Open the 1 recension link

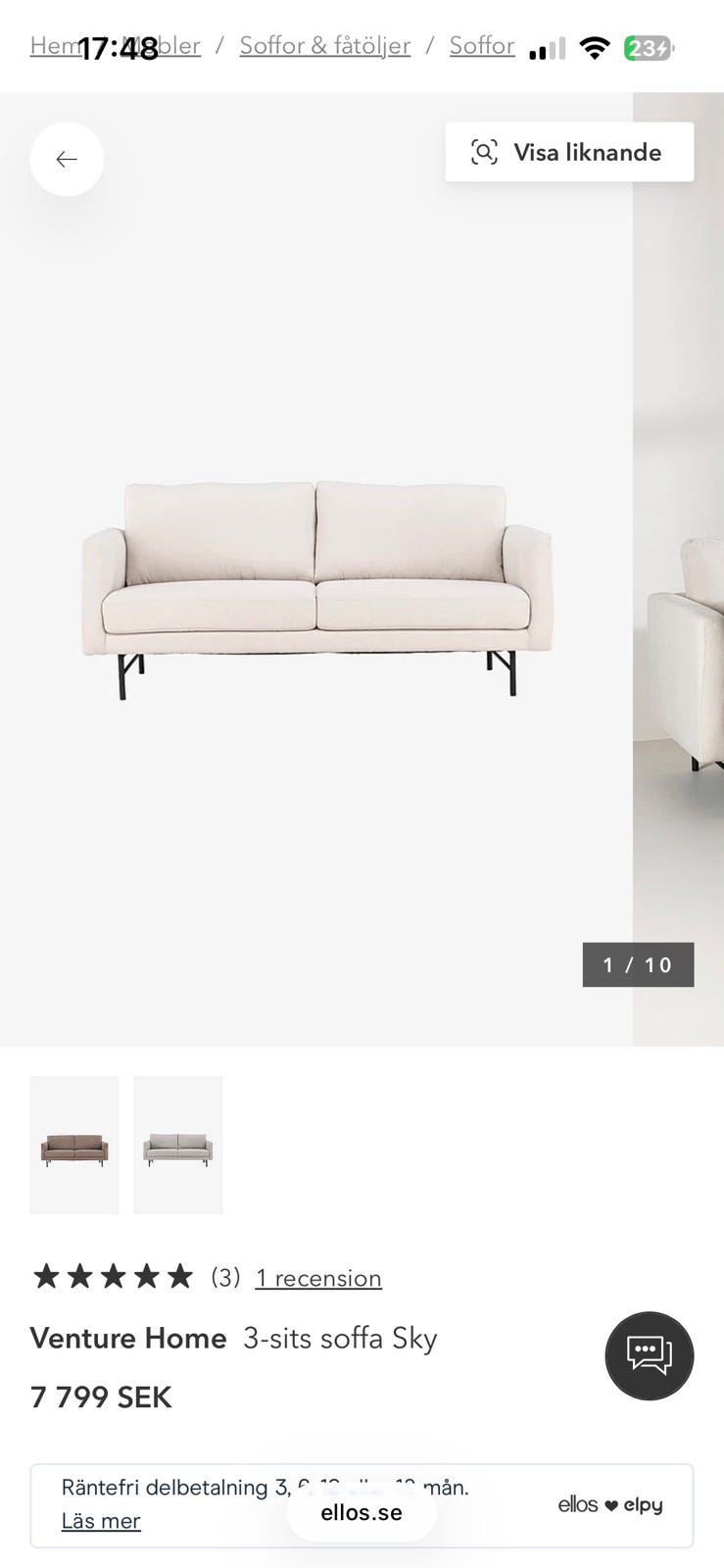coord(318,1278)
